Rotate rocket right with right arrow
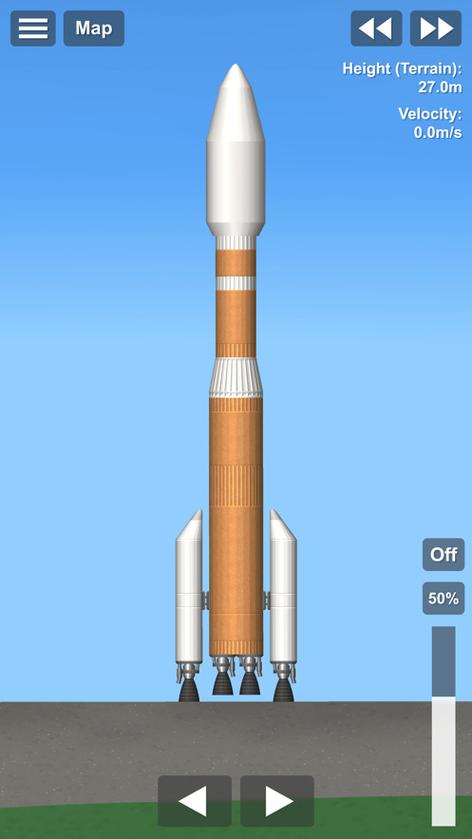 [x=277, y=801]
